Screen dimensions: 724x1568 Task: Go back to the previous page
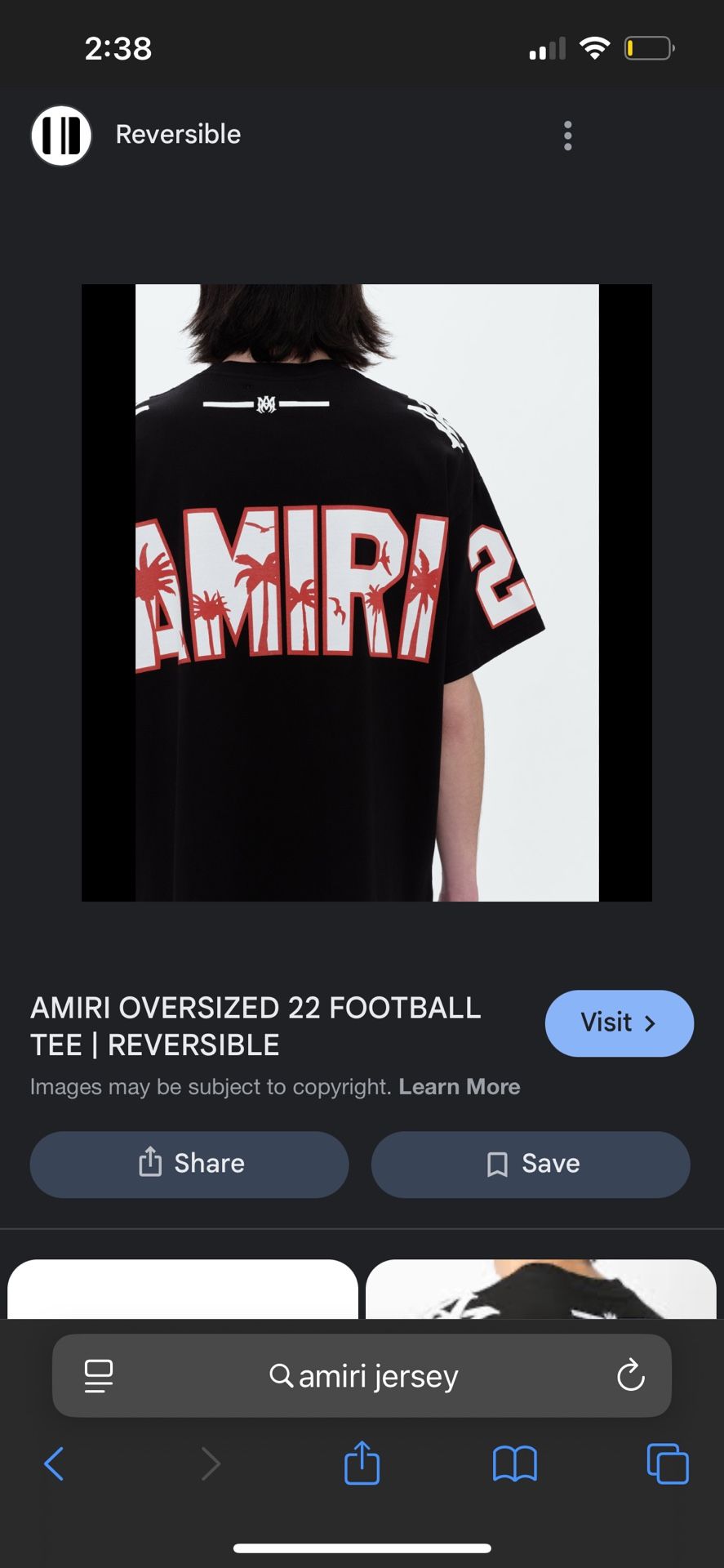click(x=54, y=1463)
